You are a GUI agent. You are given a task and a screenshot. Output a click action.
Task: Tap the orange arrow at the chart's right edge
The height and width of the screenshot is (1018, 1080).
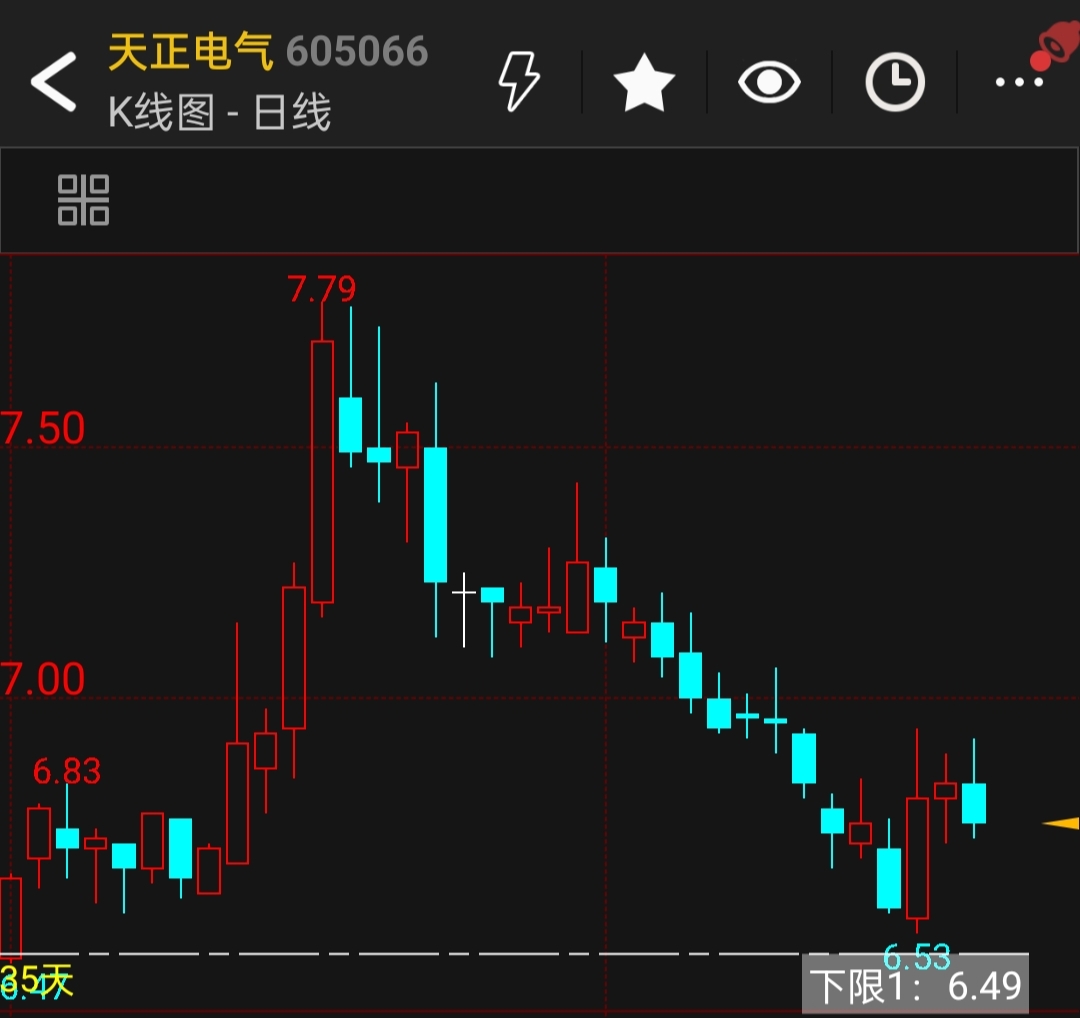1061,822
